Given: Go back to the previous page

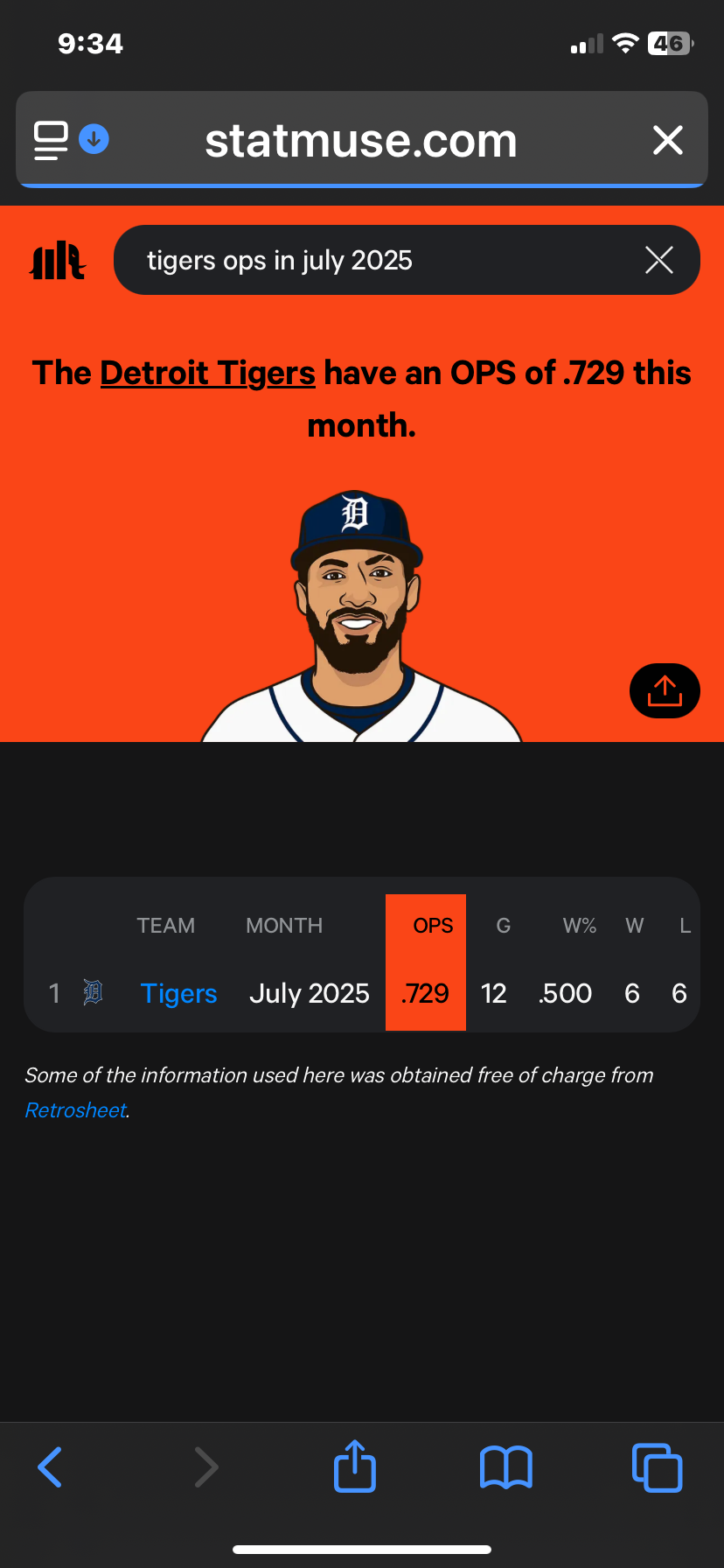Looking at the screenshot, I should click(x=50, y=1467).
